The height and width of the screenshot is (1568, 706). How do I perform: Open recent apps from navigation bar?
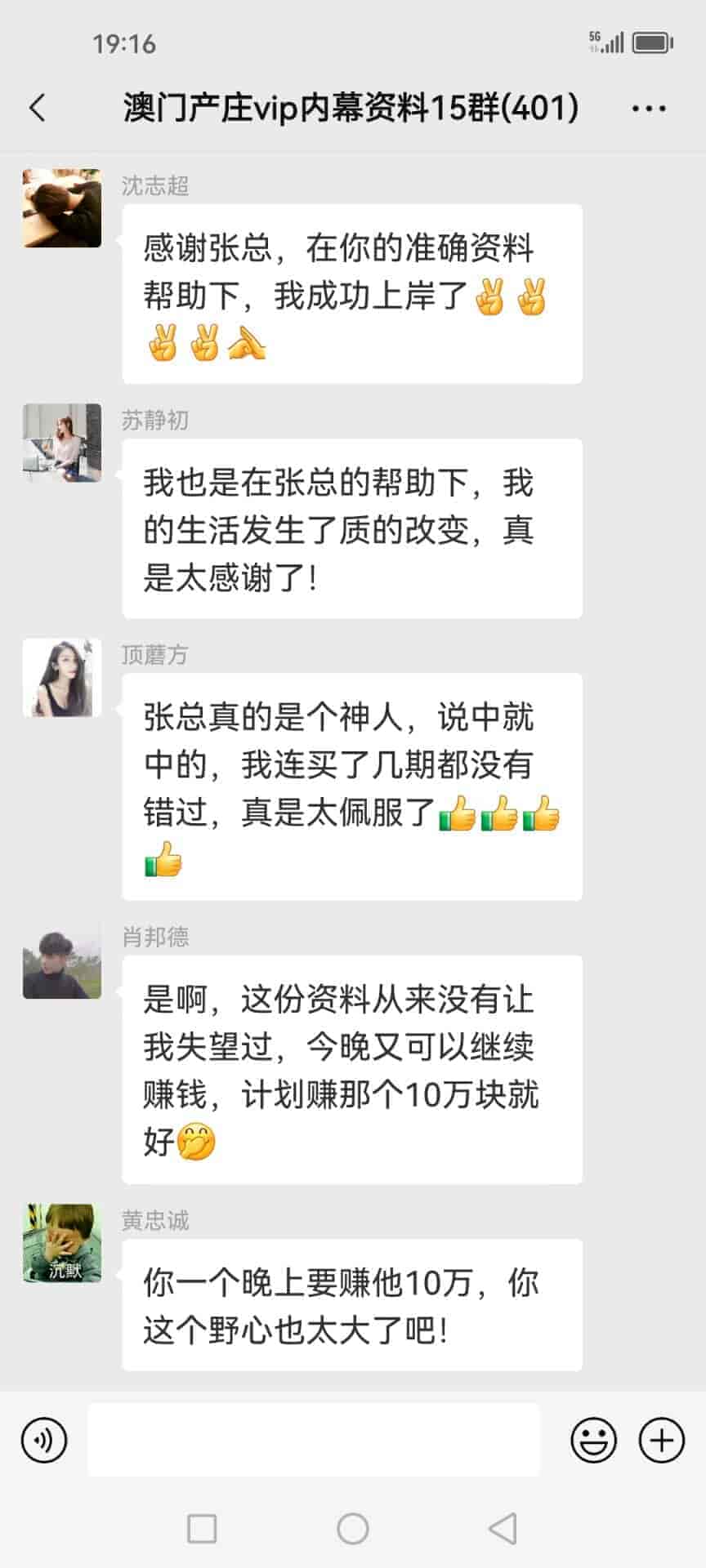click(202, 1528)
